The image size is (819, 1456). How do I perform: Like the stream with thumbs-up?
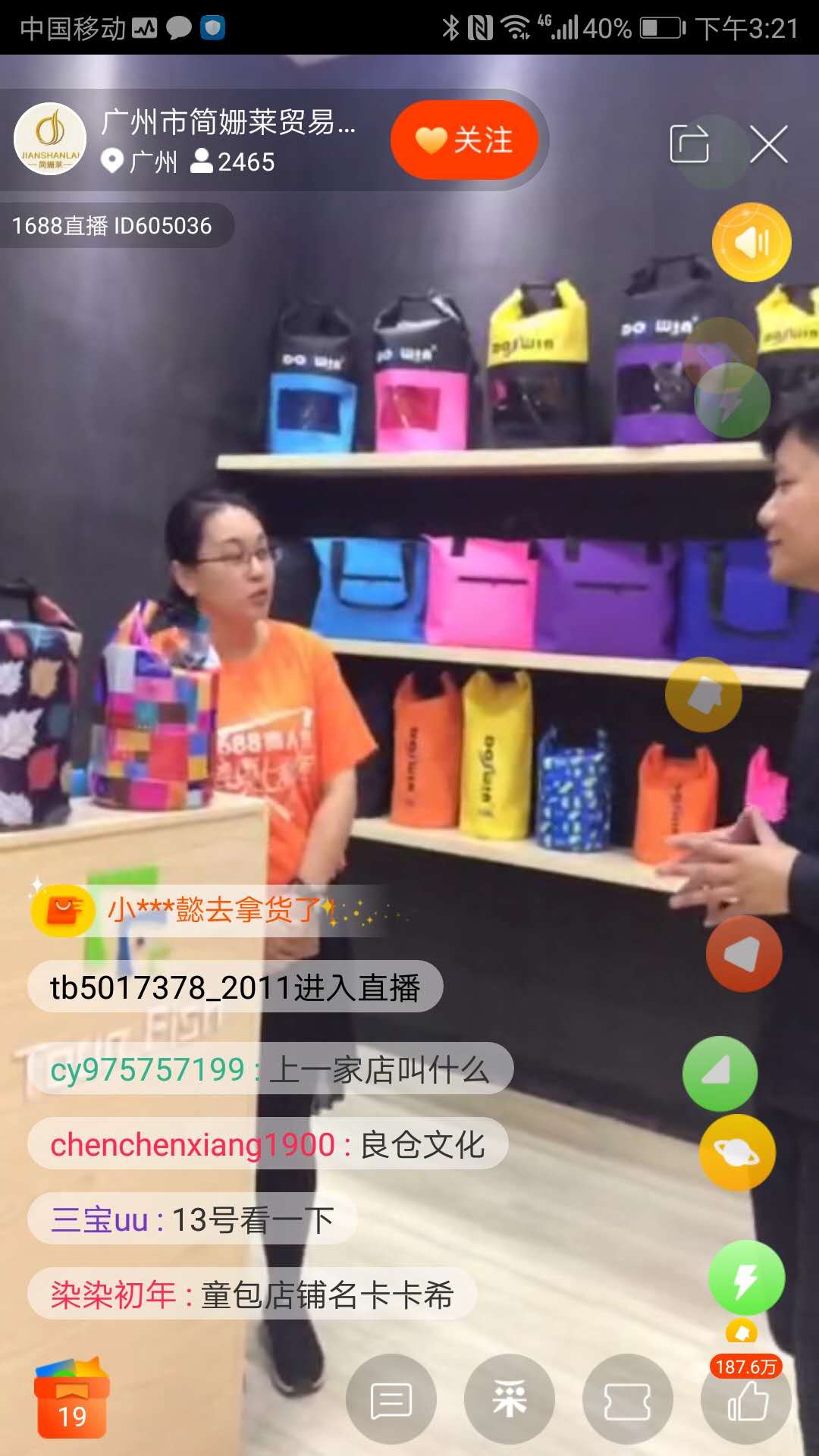[x=747, y=1401]
